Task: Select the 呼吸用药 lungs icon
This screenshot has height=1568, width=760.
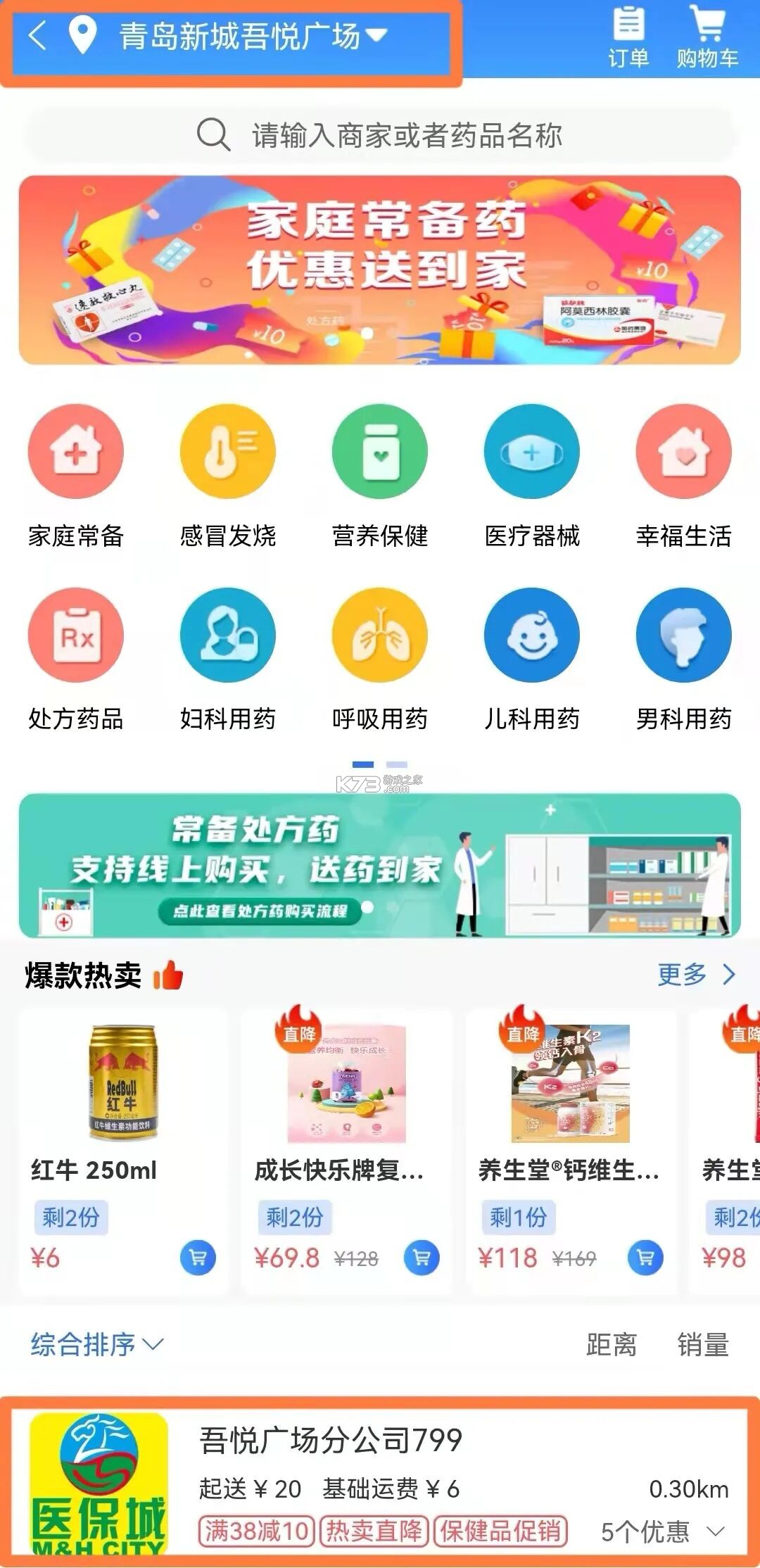Action: click(x=379, y=635)
